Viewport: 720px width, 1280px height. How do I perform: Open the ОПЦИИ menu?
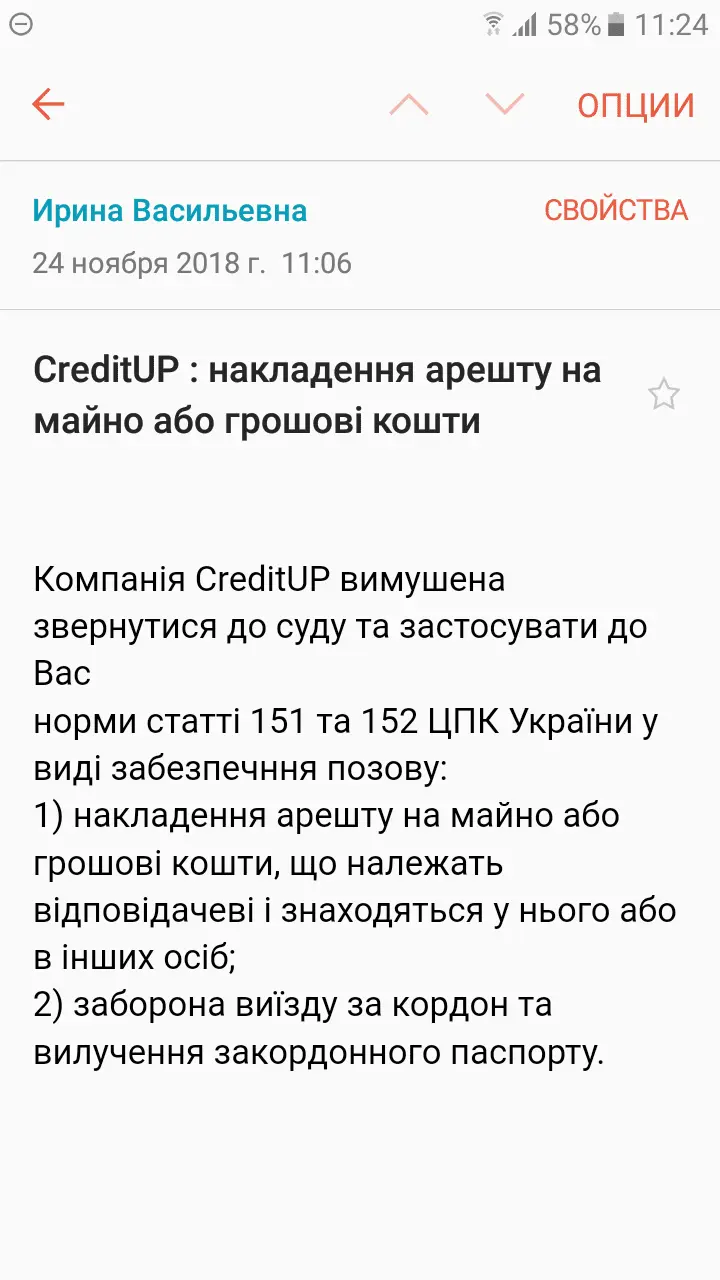[635, 105]
